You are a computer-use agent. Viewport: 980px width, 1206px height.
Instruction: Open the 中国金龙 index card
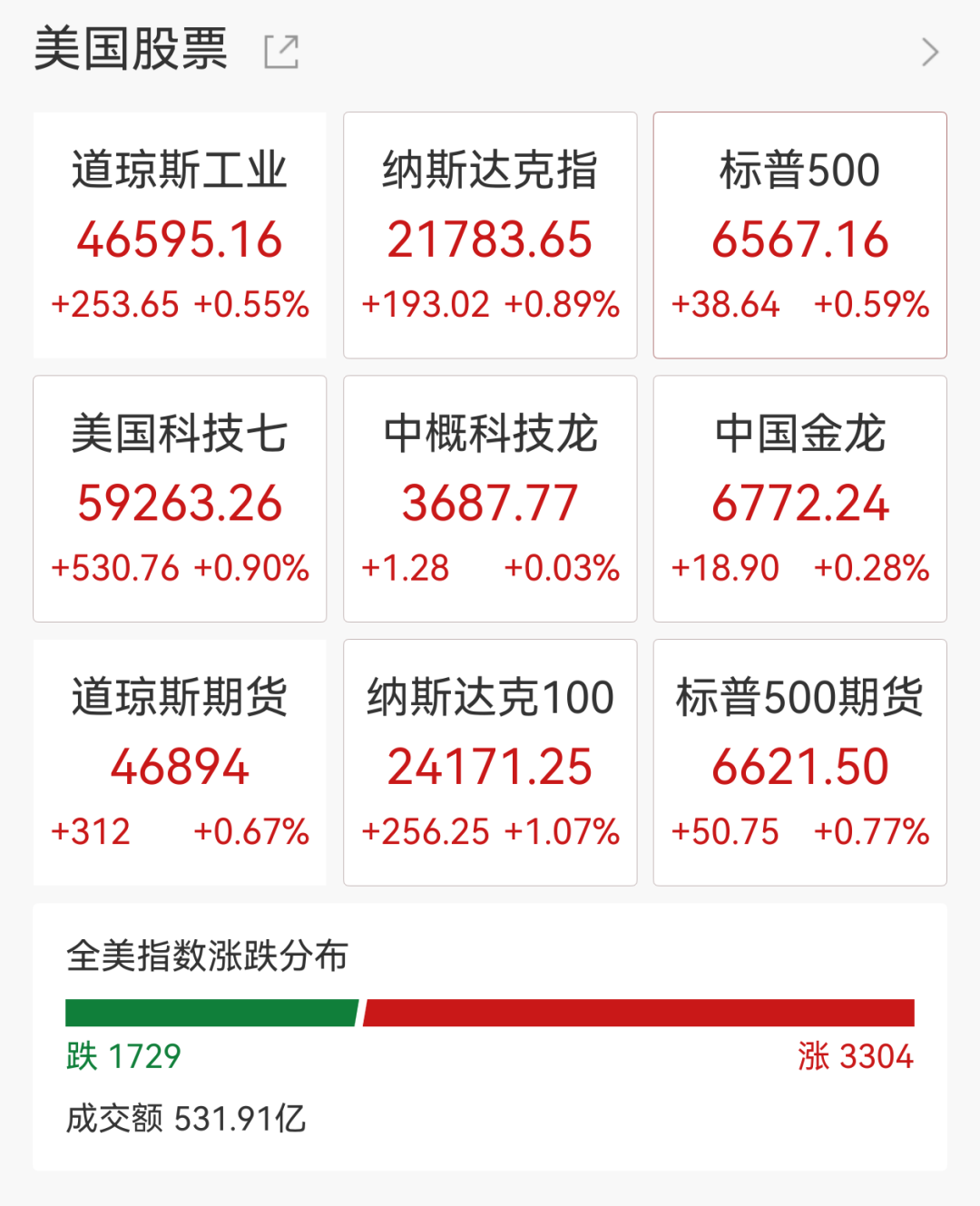pos(799,498)
